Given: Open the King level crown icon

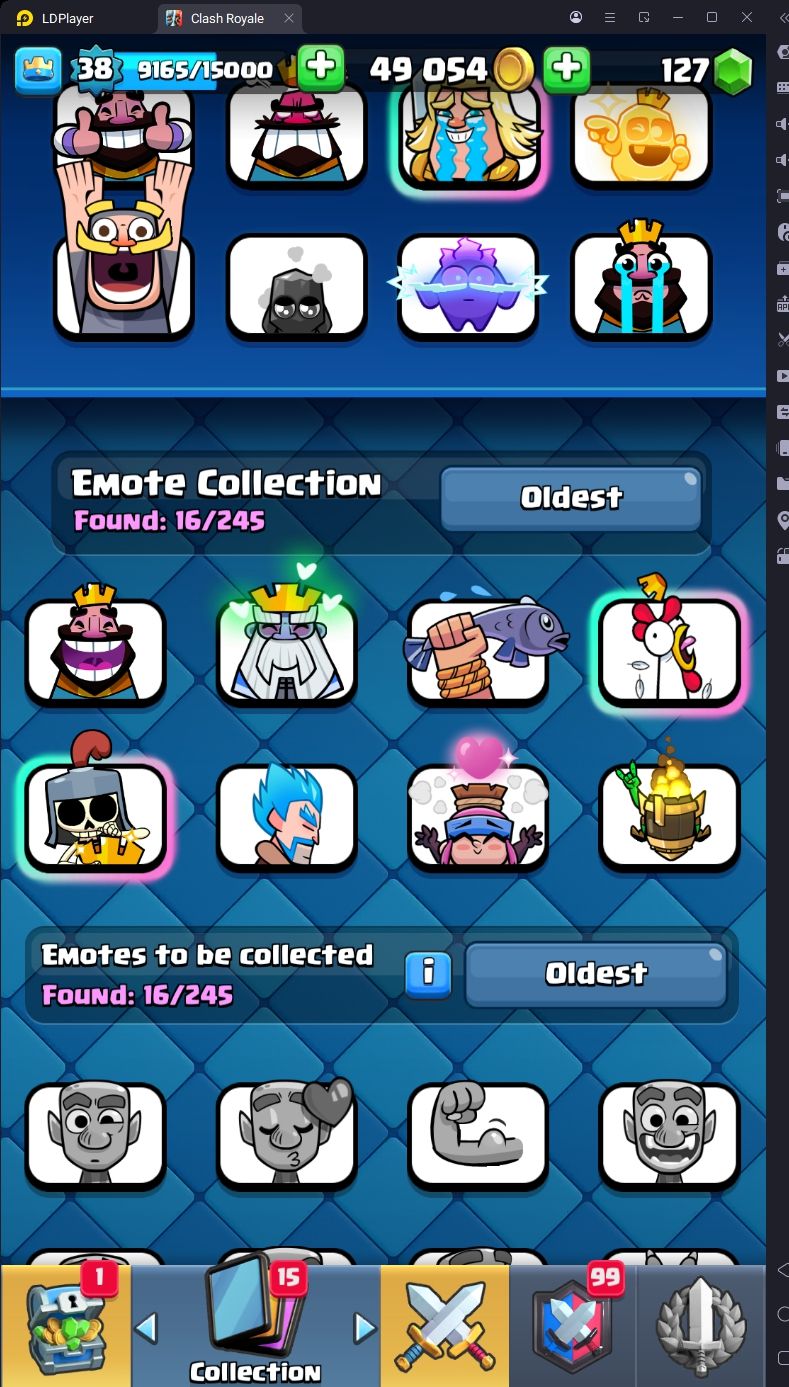Looking at the screenshot, I should pyautogui.click(x=38, y=69).
